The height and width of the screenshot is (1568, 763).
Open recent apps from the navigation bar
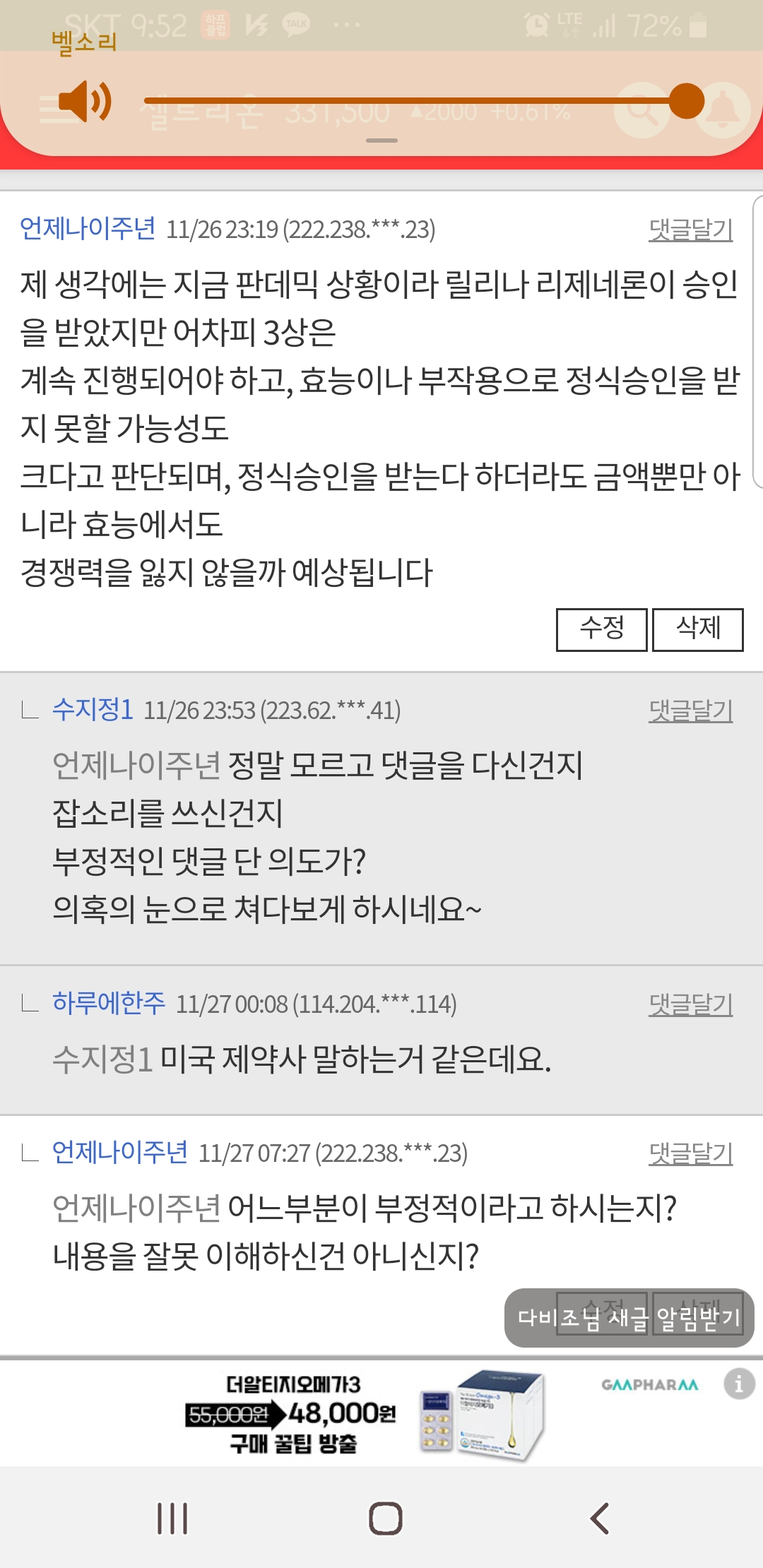pyautogui.click(x=172, y=1519)
